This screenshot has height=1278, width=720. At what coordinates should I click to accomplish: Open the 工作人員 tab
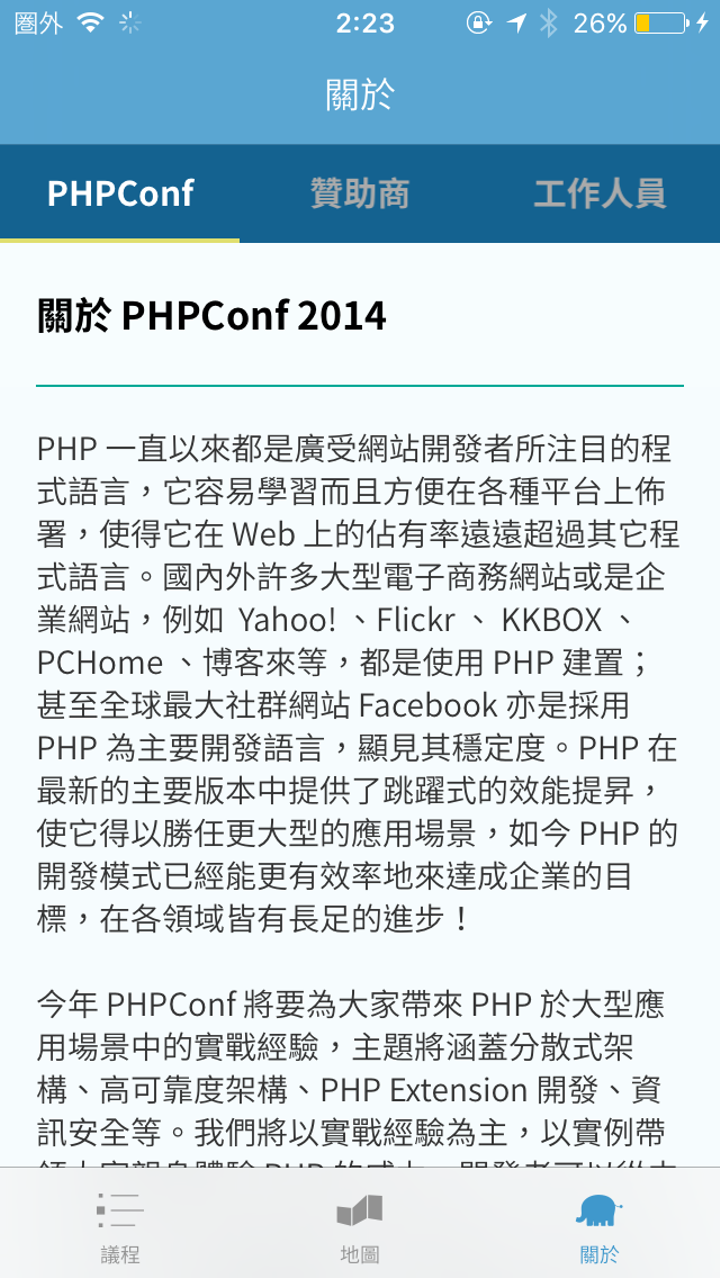click(x=599, y=193)
